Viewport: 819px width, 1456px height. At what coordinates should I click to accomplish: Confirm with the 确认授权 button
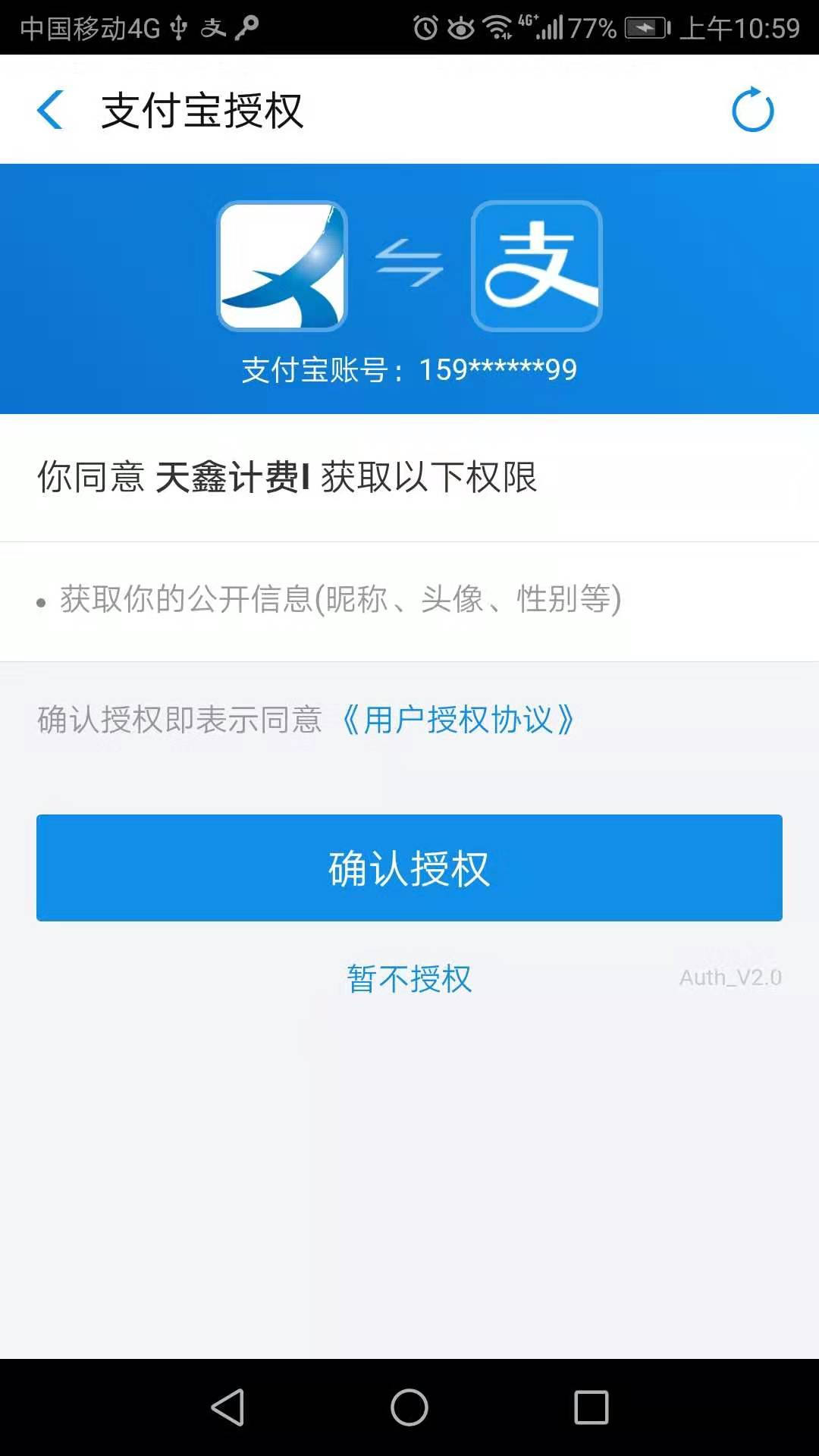[409, 868]
